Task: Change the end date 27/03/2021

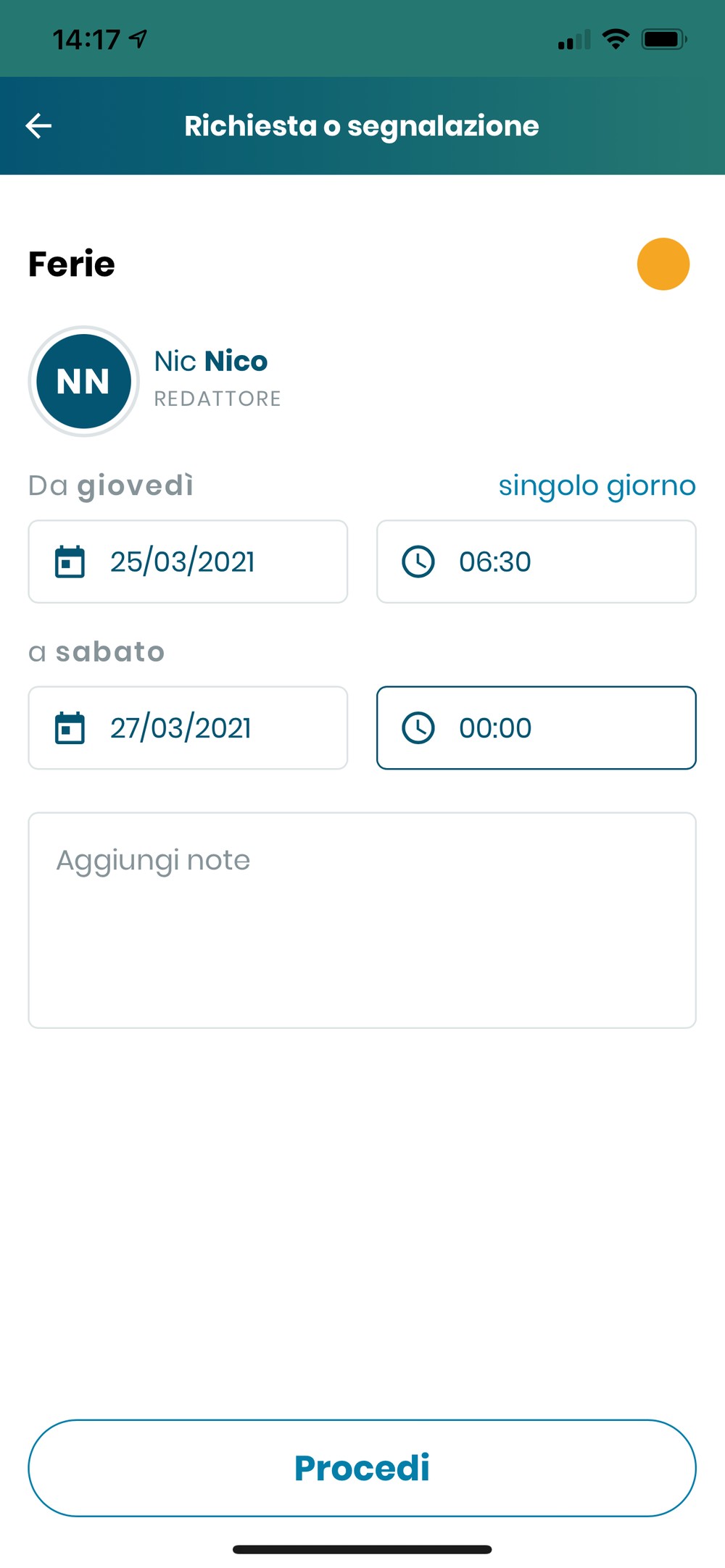Action: pyautogui.click(x=188, y=727)
